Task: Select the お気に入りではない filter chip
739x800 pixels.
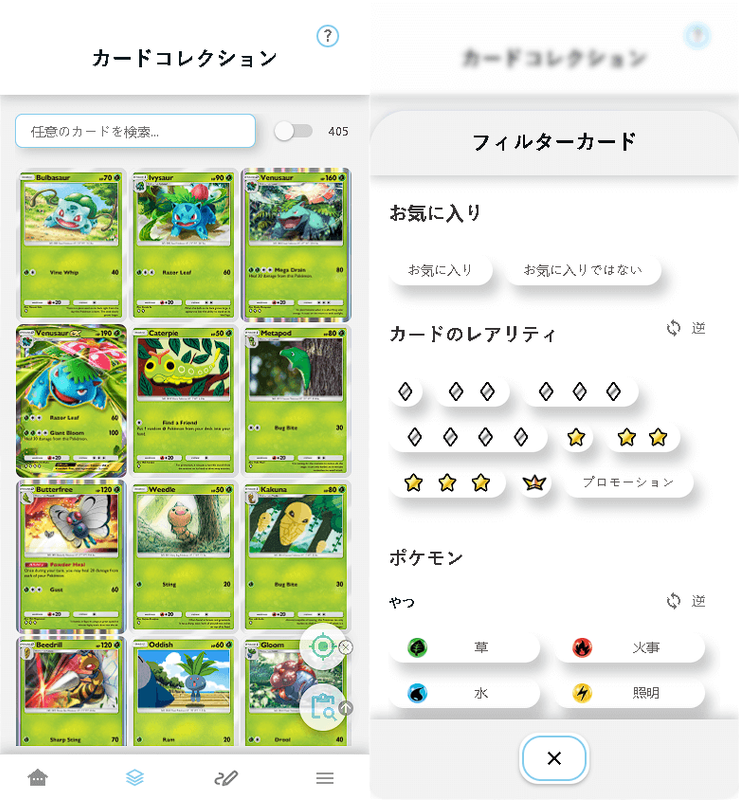Action: [585, 270]
